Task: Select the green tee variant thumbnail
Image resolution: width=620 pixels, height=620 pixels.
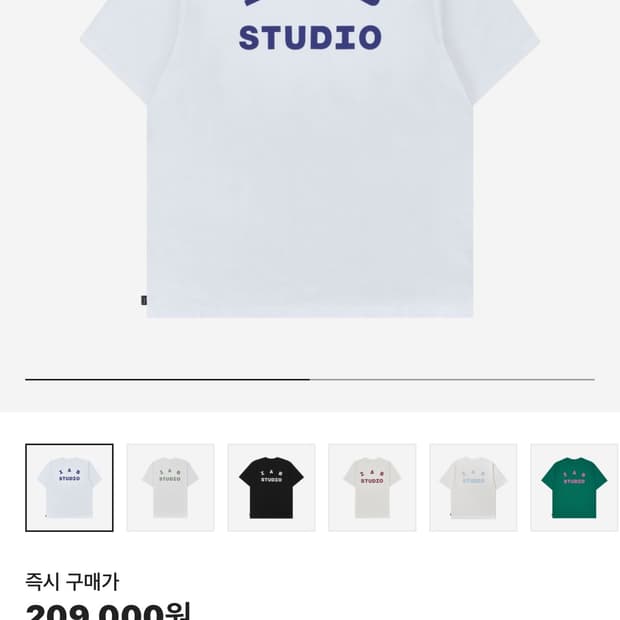Action: [574, 487]
